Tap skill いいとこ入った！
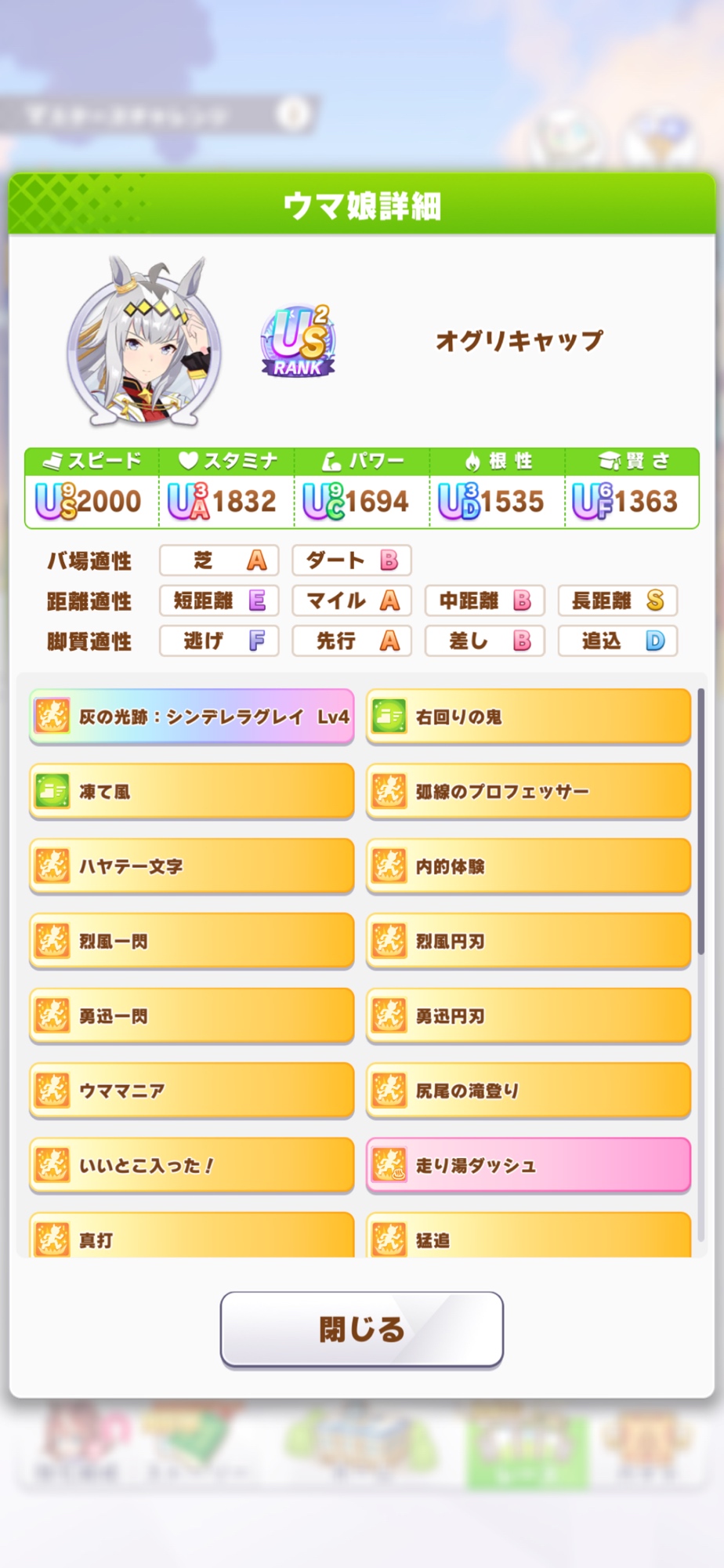 [192, 1165]
